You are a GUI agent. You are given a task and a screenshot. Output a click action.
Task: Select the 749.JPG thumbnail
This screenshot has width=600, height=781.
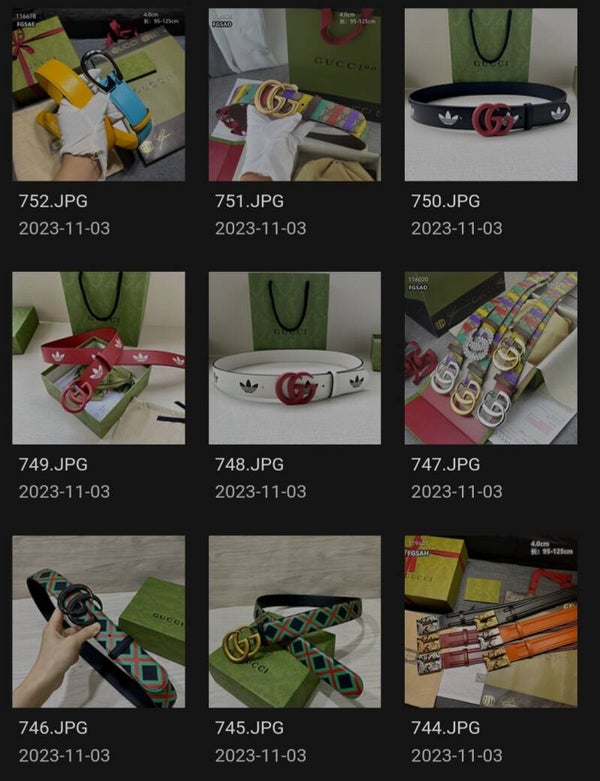[98, 358]
